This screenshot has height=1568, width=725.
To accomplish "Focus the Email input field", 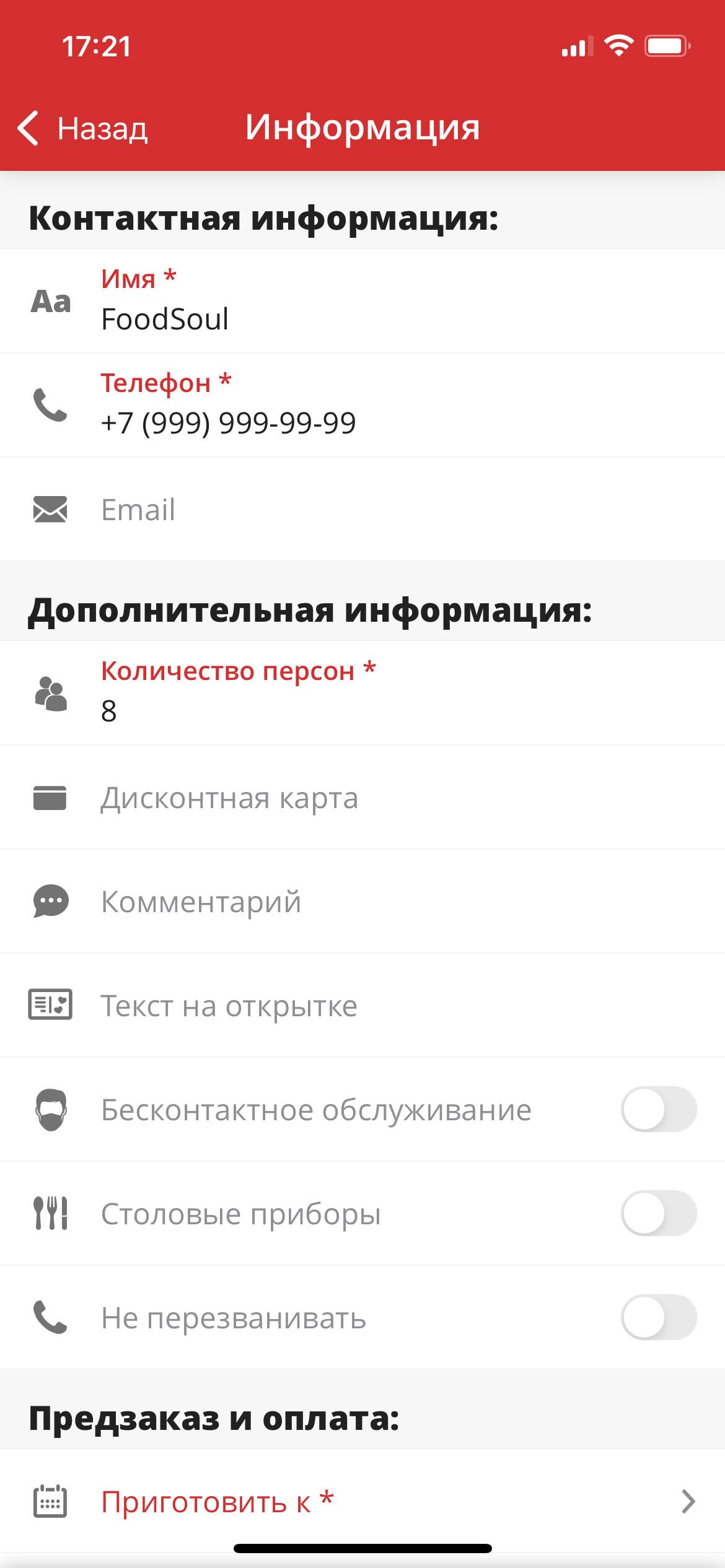I will click(372, 510).
